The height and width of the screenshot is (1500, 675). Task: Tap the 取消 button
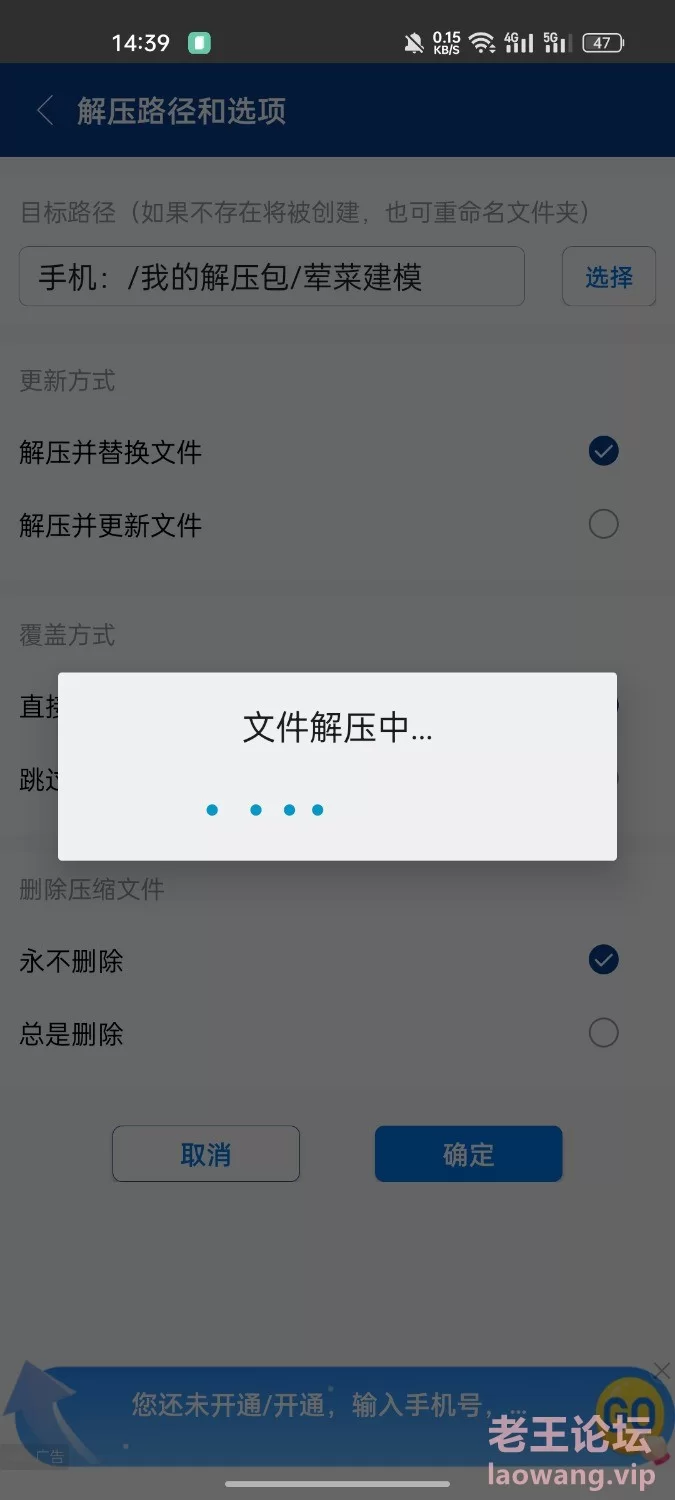coord(206,1154)
